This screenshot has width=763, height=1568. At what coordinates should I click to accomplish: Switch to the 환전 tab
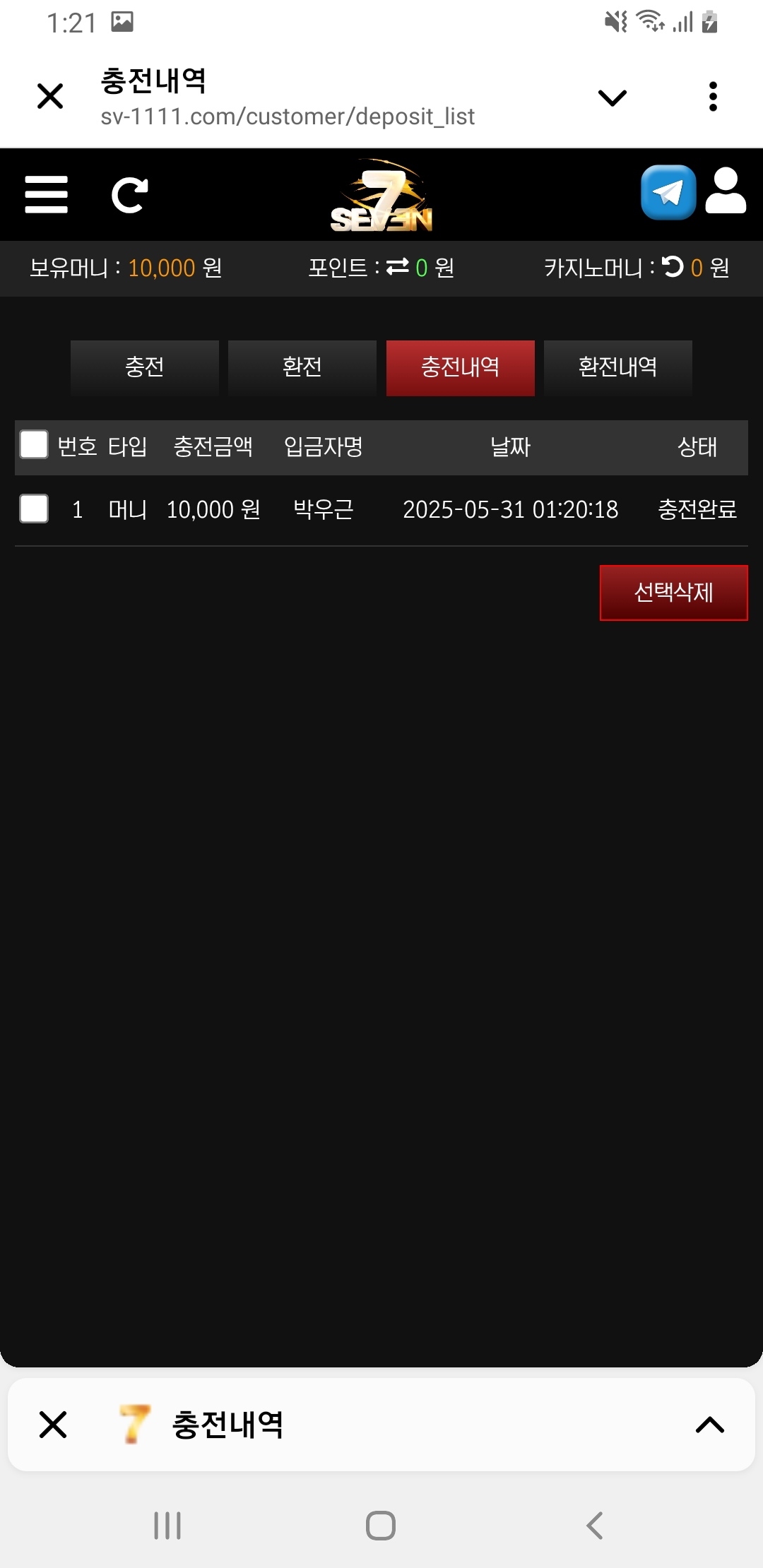(302, 367)
